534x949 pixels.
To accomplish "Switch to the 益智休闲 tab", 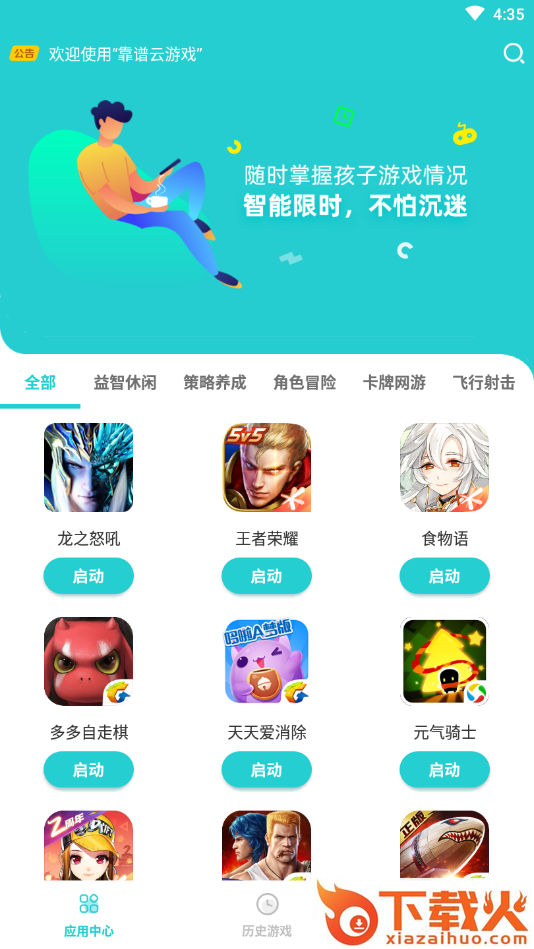I will click(125, 383).
